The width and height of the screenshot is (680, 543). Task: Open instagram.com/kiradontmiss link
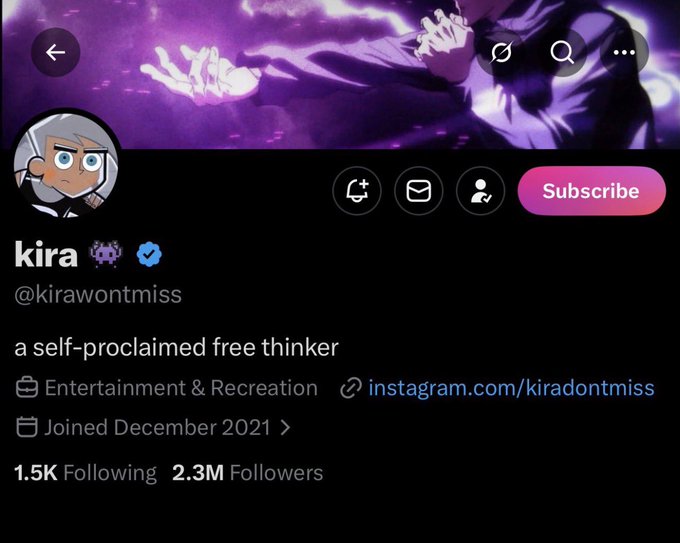(x=510, y=388)
